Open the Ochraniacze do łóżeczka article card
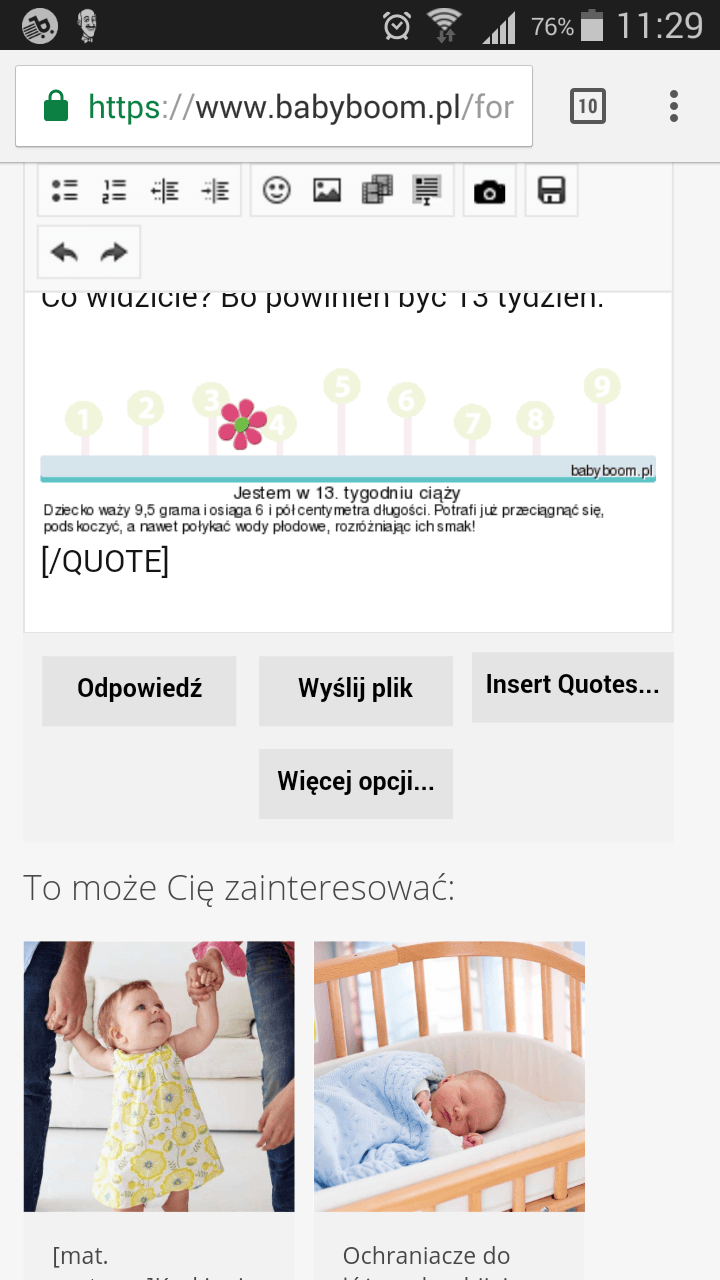Viewport: 720px width, 1280px height. [x=449, y=1076]
